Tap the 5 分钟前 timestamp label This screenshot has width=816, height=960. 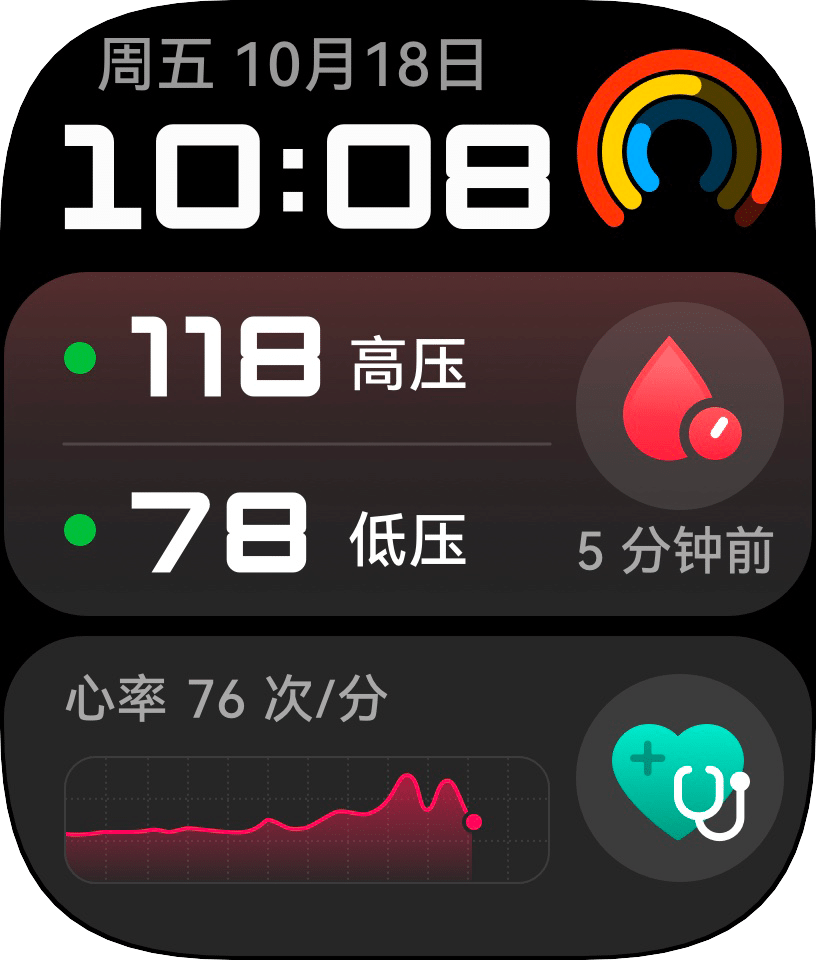680,548
